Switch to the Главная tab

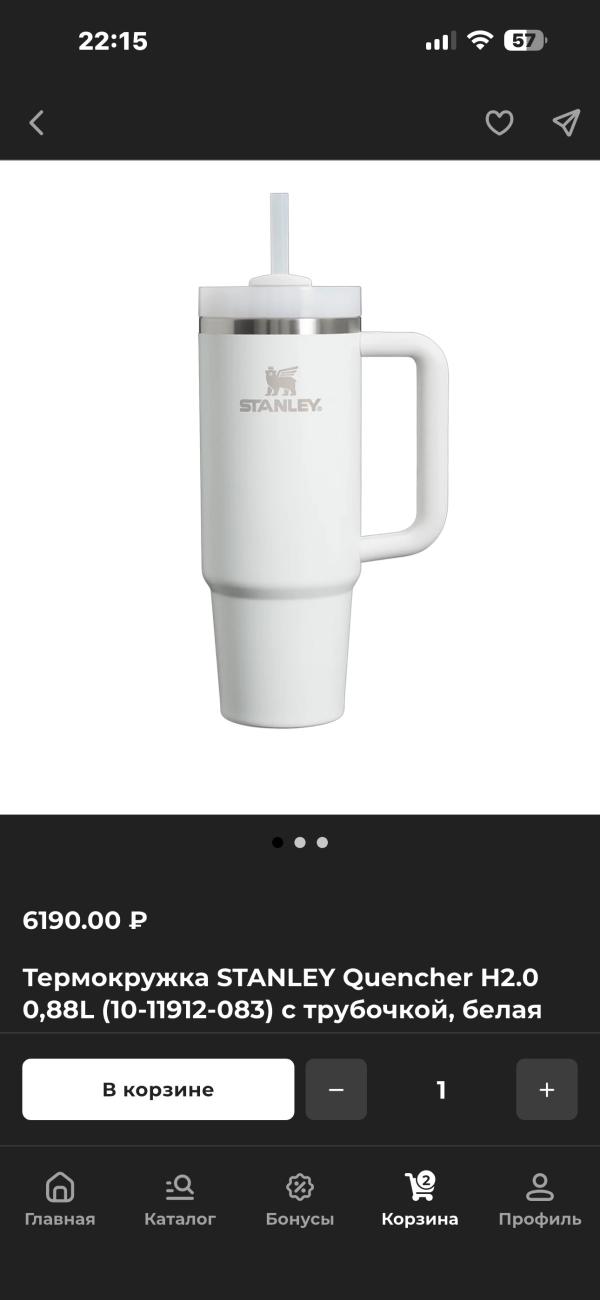[x=60, y=1200]
